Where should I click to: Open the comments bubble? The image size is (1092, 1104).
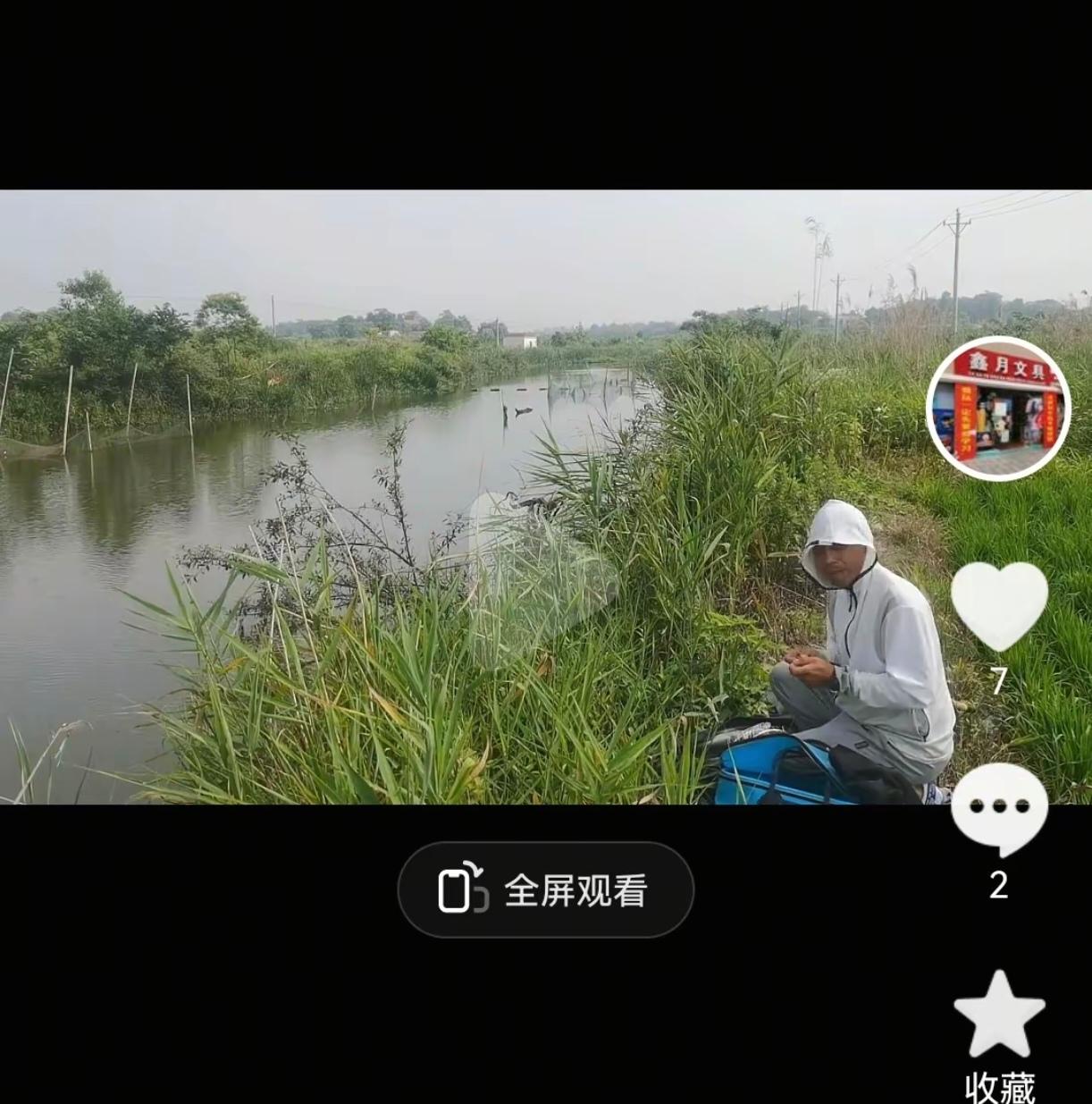[x=999, y=808]
